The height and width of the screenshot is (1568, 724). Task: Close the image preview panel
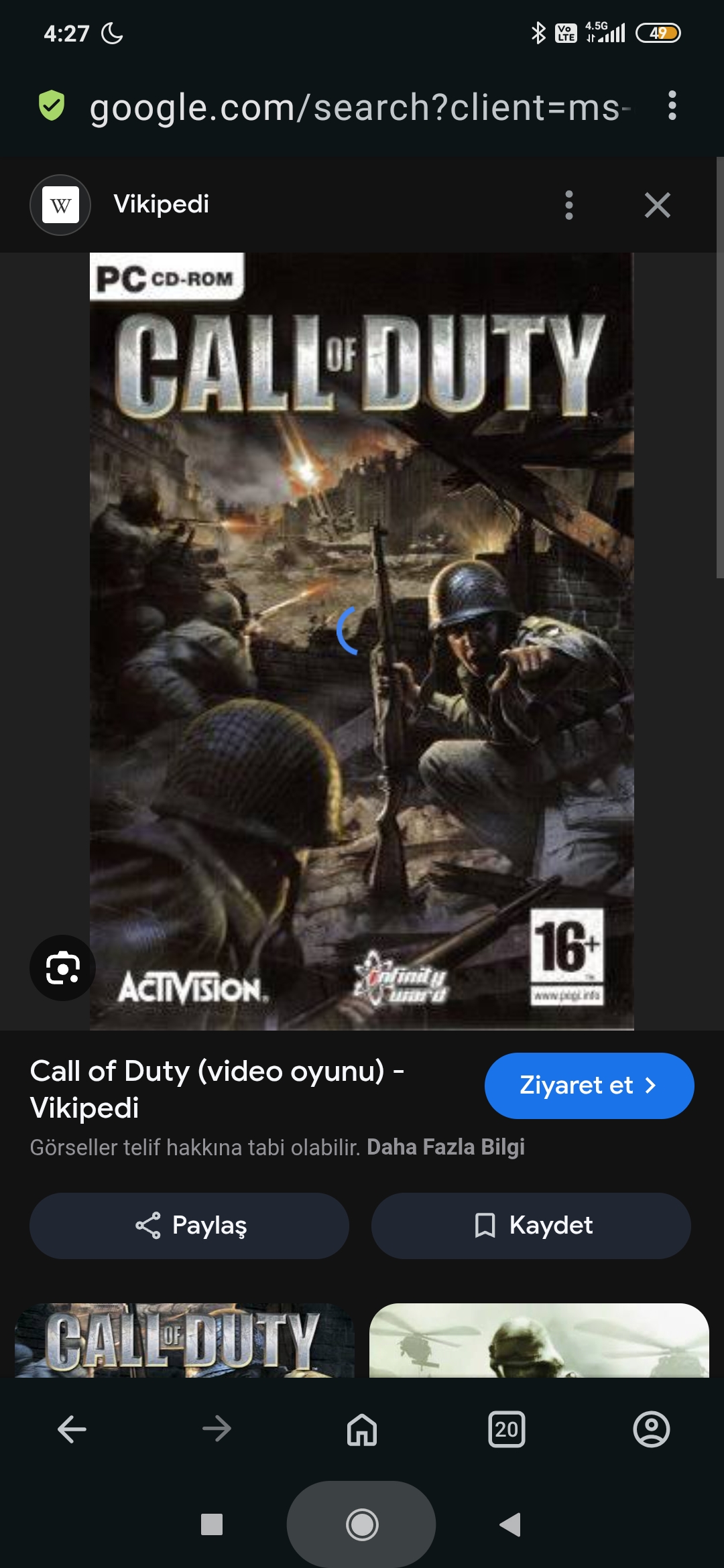coord(657,205)
